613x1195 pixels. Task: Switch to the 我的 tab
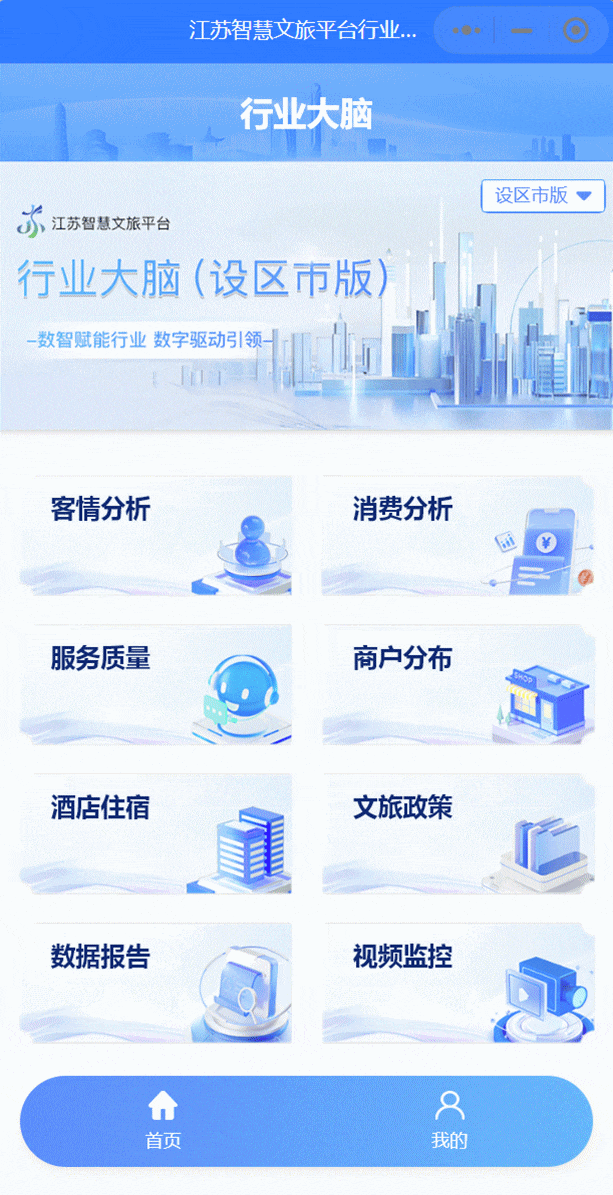449,1120
